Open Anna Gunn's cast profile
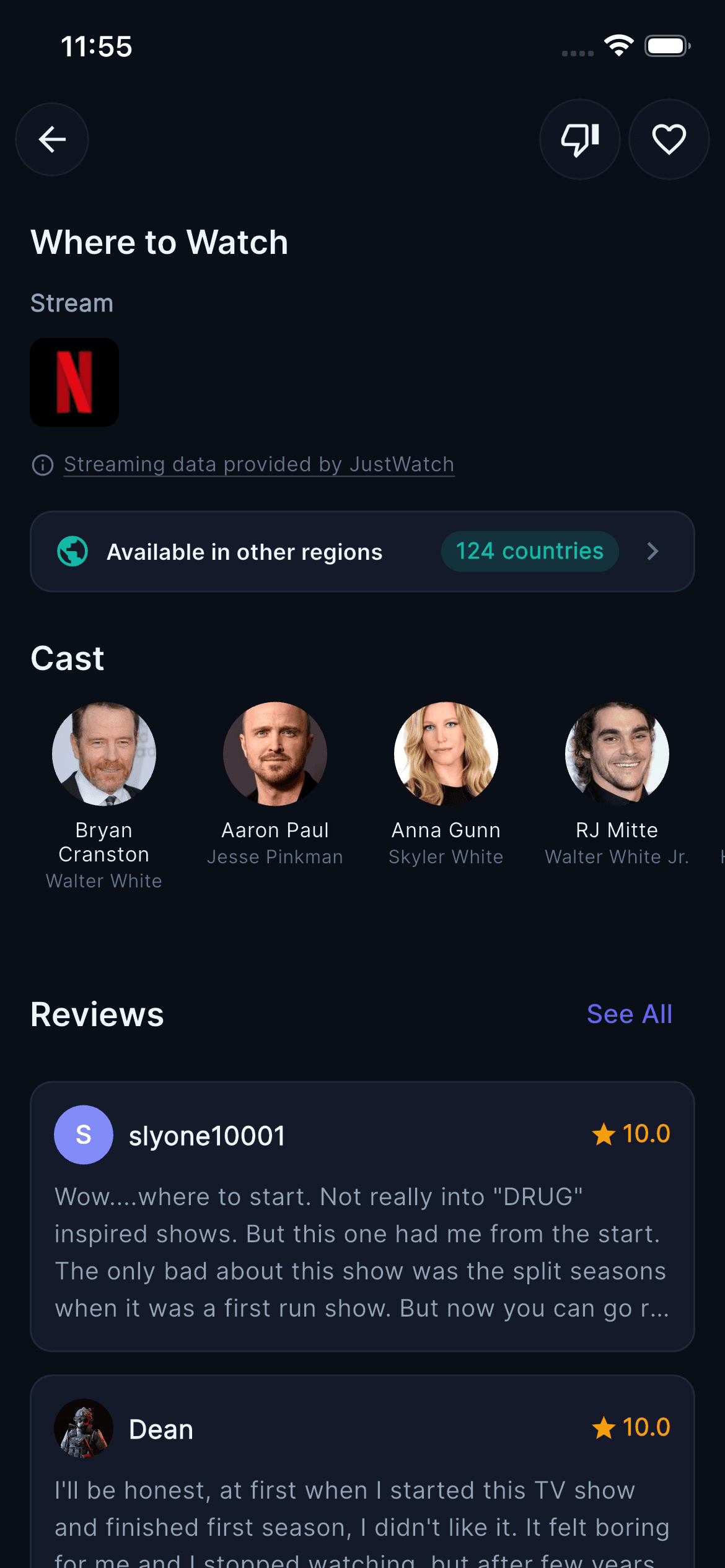This screenshot has height=1568, width=725. (x=446, y=754)
